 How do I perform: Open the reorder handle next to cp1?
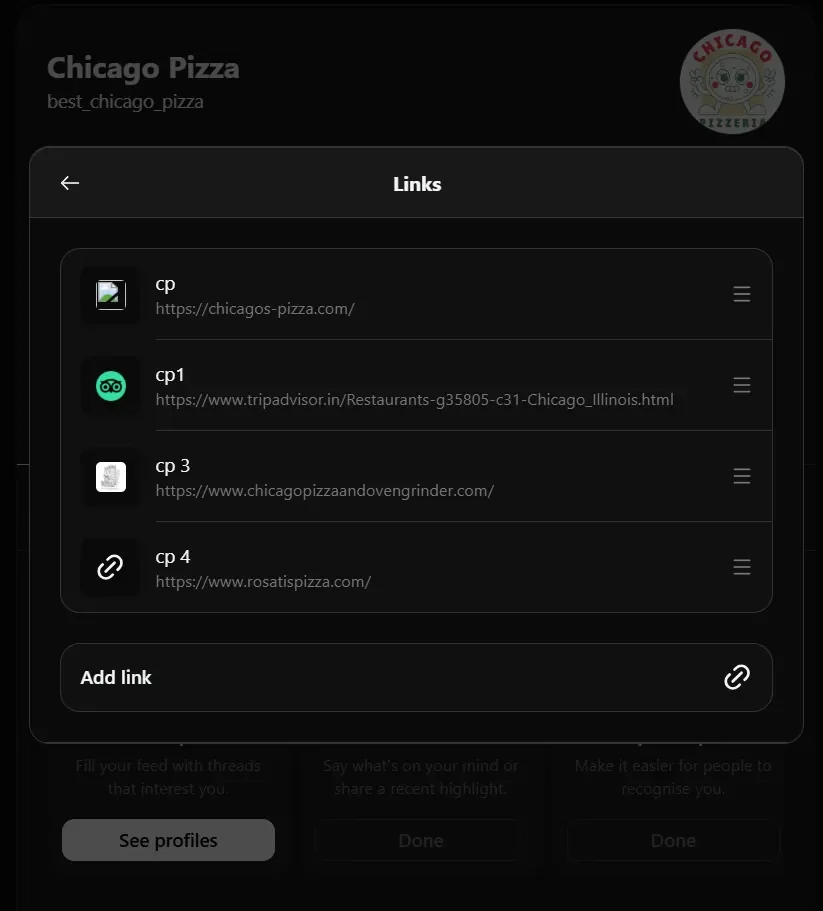coord(741,385)
